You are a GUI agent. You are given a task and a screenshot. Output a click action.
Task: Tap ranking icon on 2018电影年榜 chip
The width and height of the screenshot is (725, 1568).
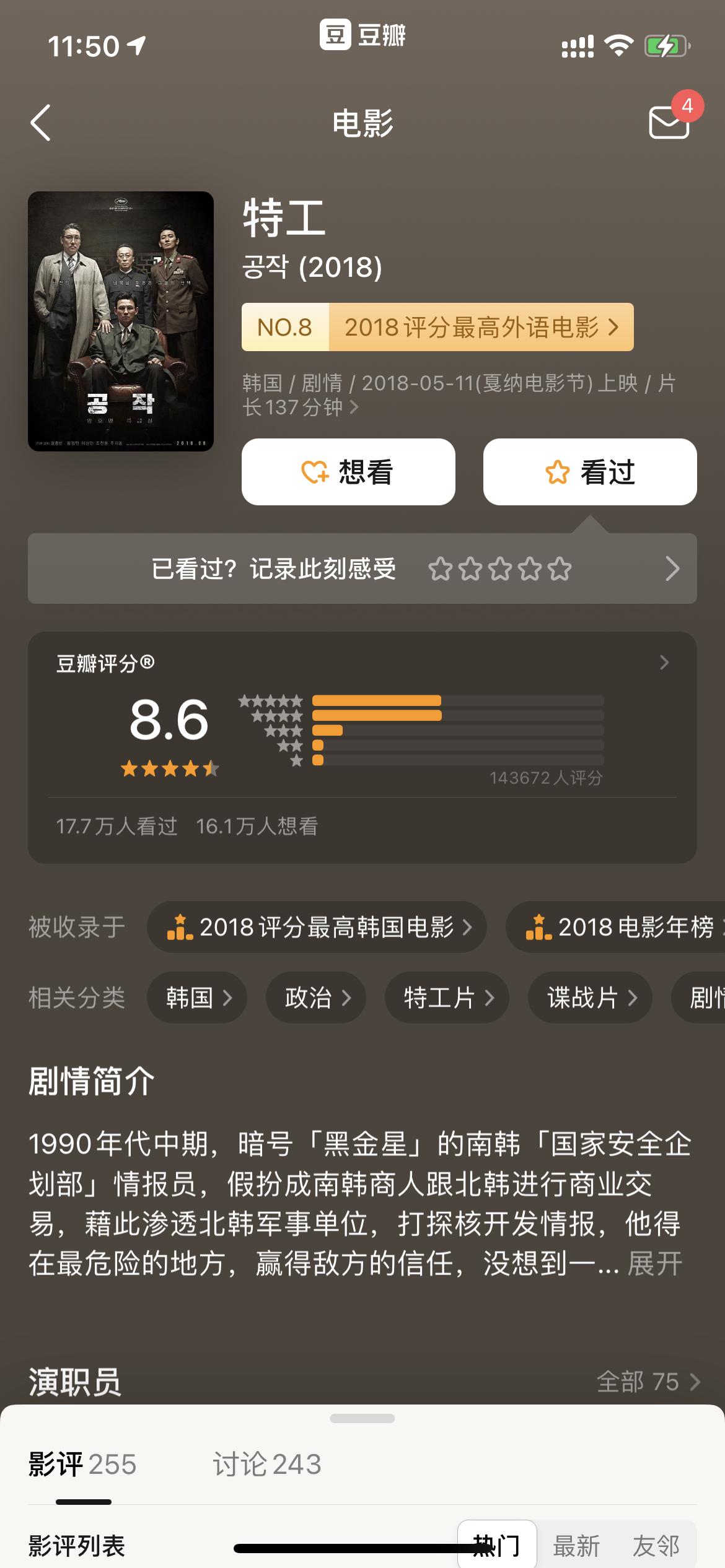[538, 927]
